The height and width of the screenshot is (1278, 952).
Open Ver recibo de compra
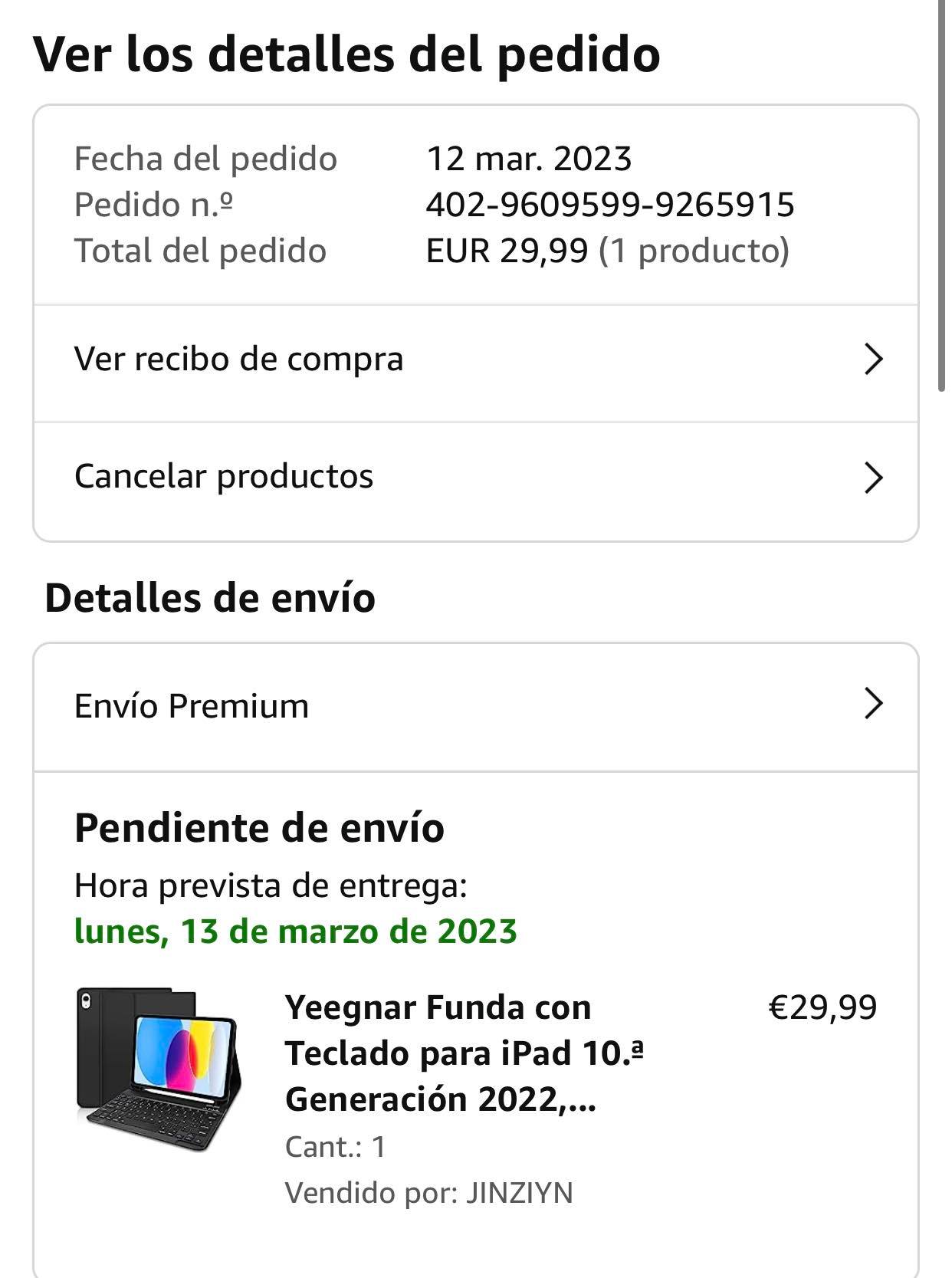click(x=475, y=360)
